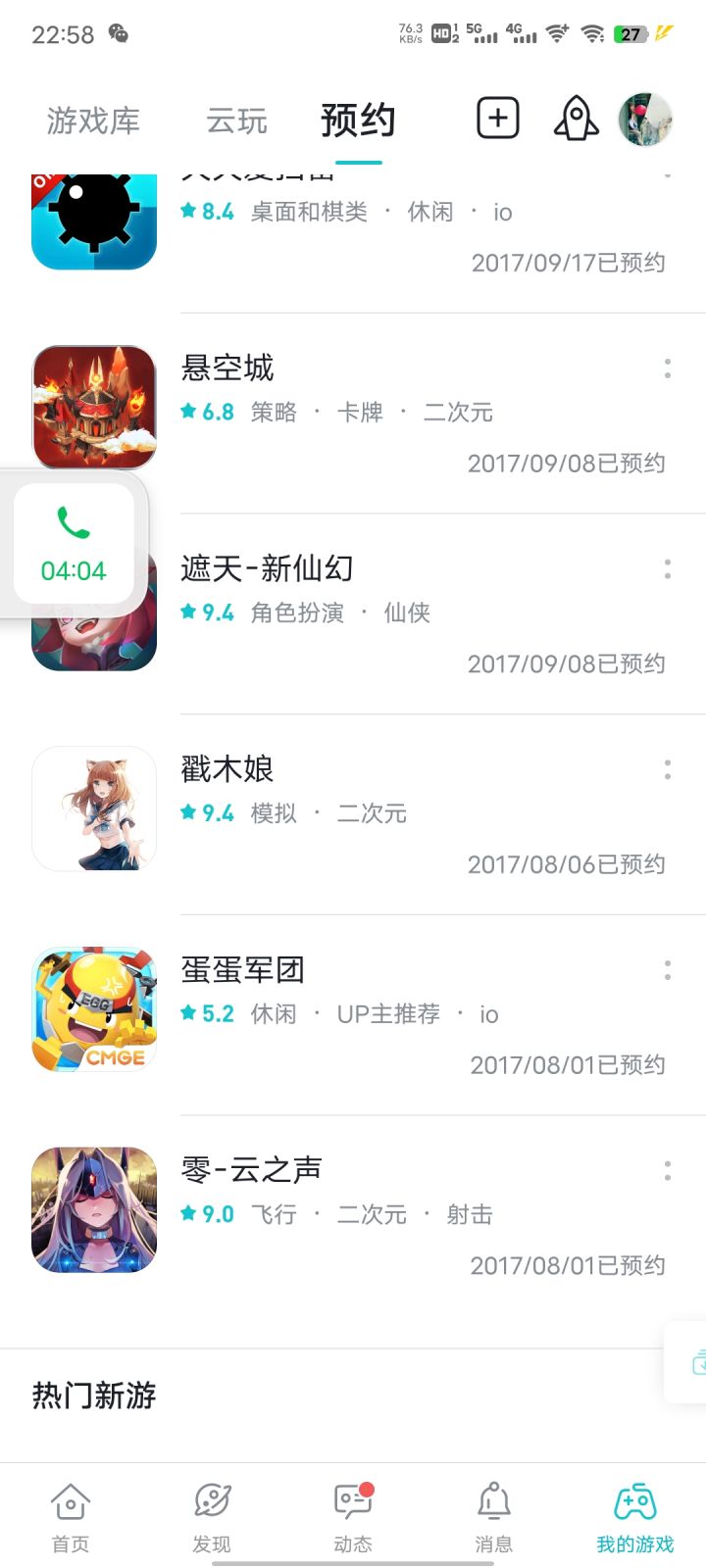Viewport: 706px width, 1568px height.
Task: Open the 遮天-新仙幻 game entry
Action: (267, 568)
